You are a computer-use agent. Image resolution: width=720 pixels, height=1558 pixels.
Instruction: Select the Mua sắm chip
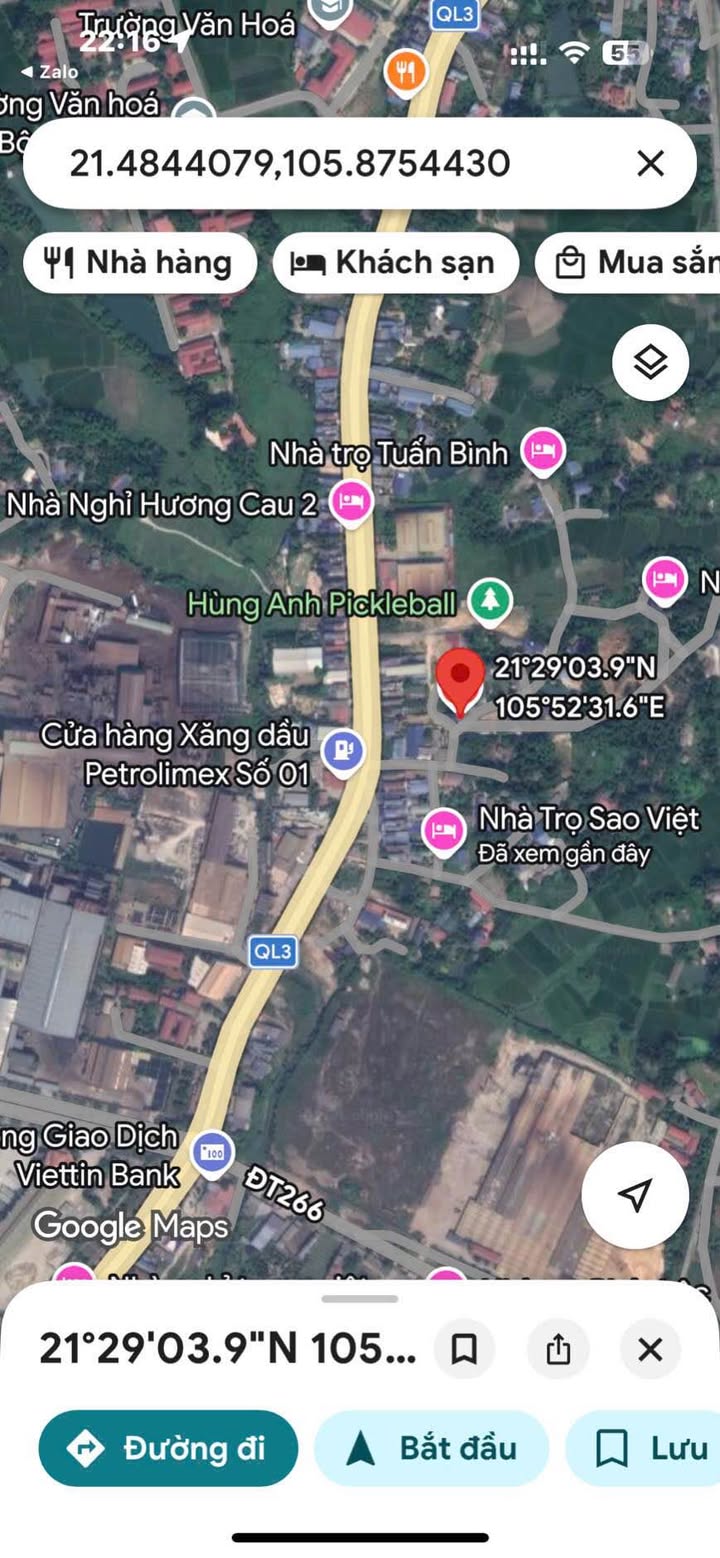point(628,263)
